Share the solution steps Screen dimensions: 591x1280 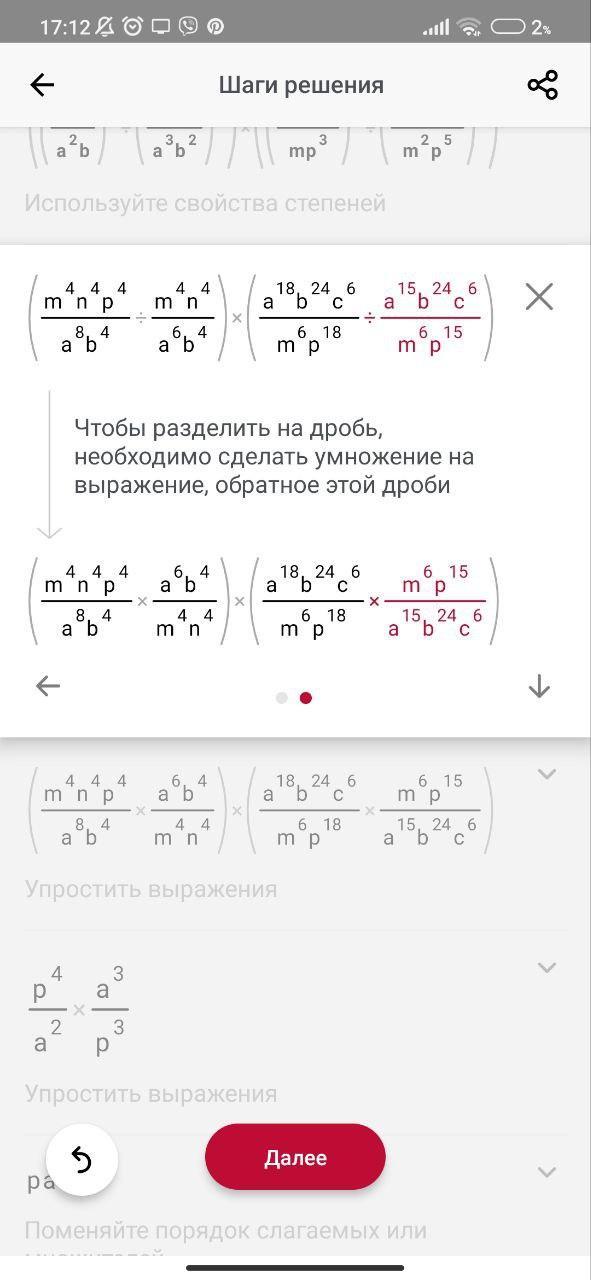click(542, 85)
